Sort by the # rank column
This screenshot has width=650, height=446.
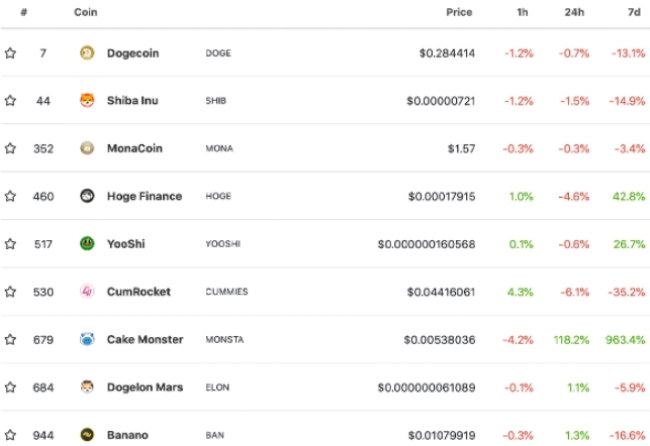click(22, 12)
